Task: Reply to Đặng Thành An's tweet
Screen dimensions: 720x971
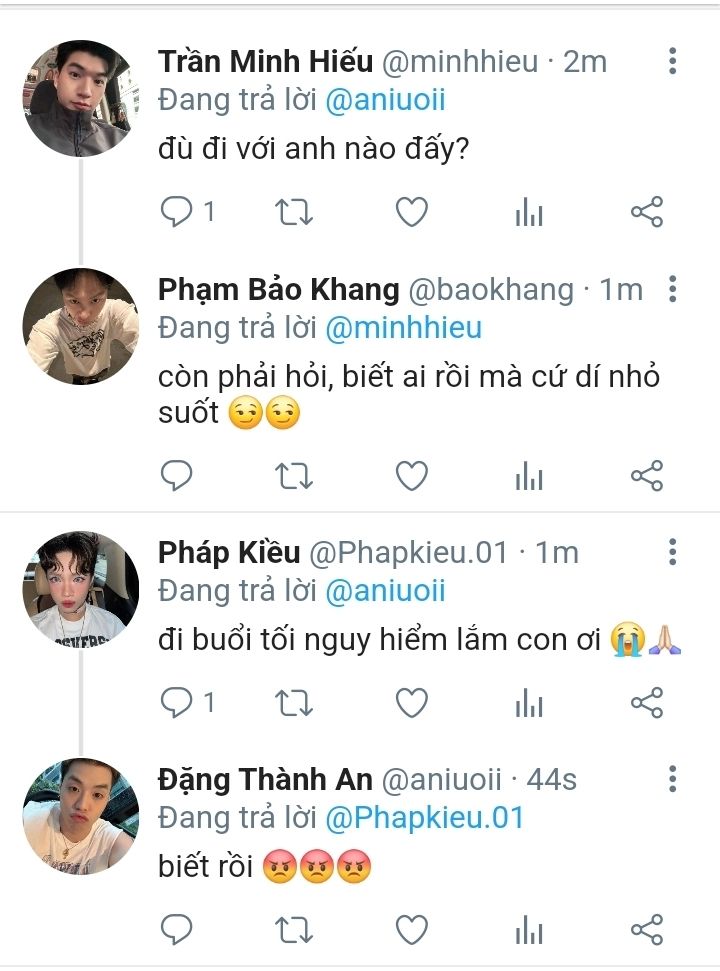Action: coord(177,930)
